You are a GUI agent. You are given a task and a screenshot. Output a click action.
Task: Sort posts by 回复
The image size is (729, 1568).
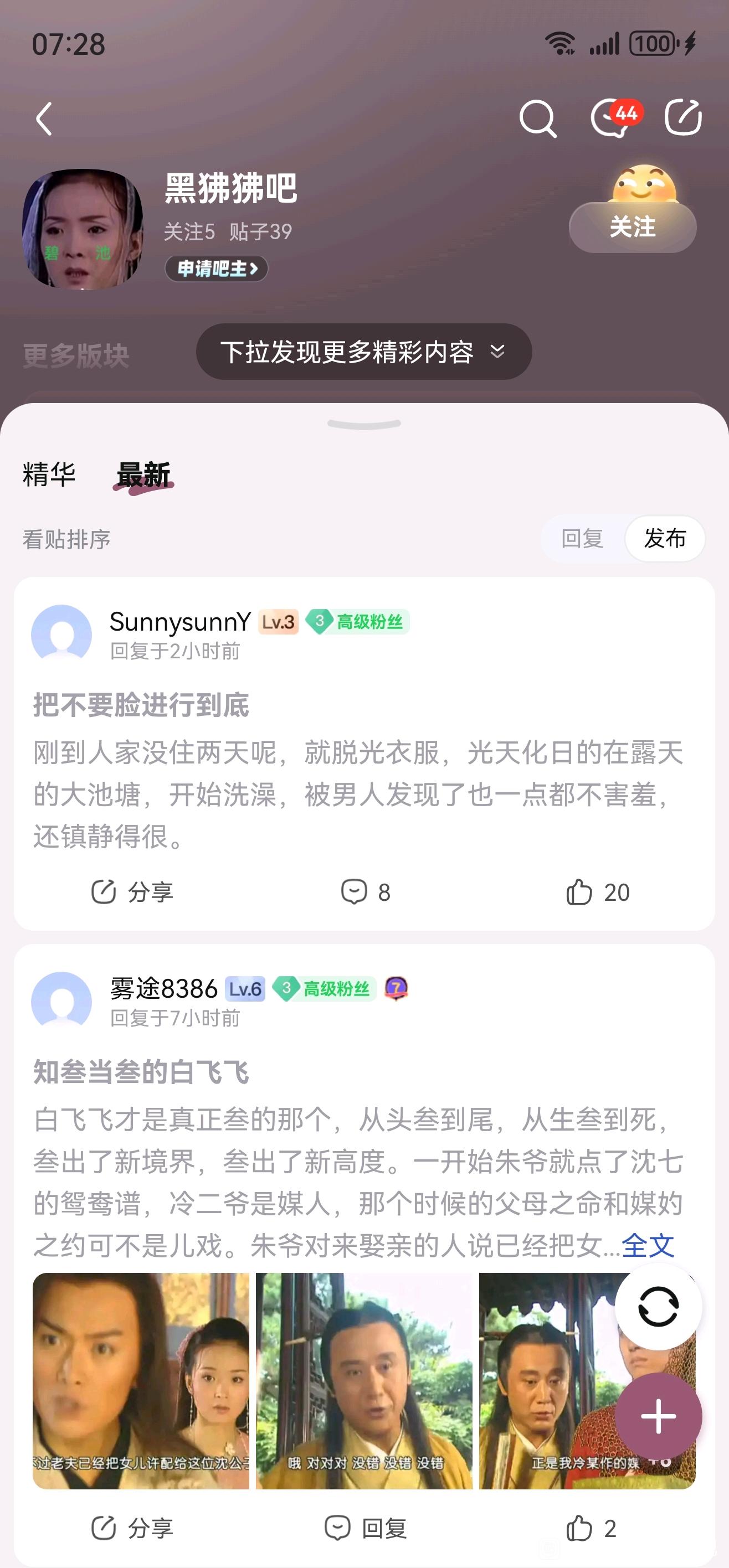[582, 539]
